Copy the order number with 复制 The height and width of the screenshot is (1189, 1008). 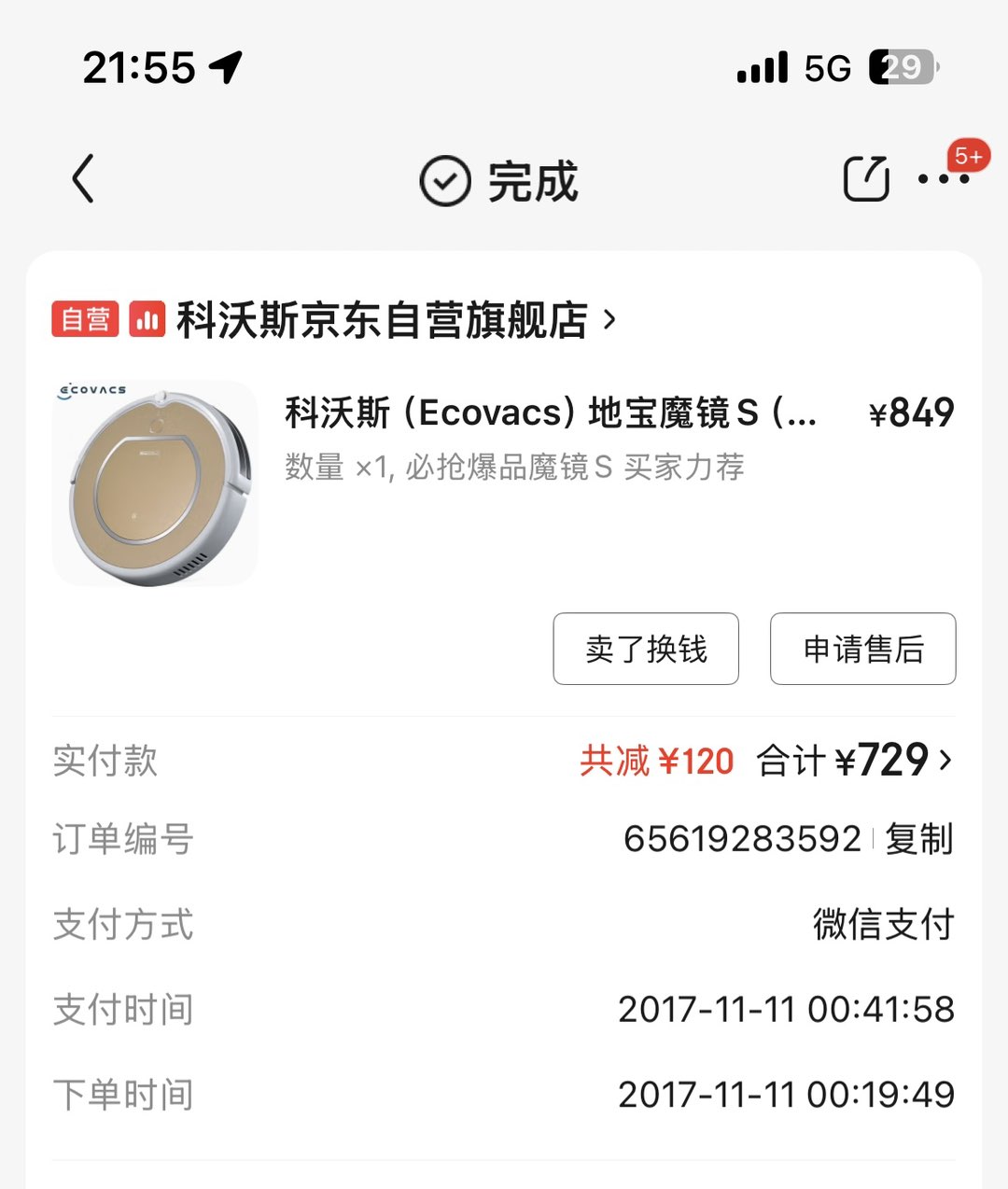coord(919,839)
